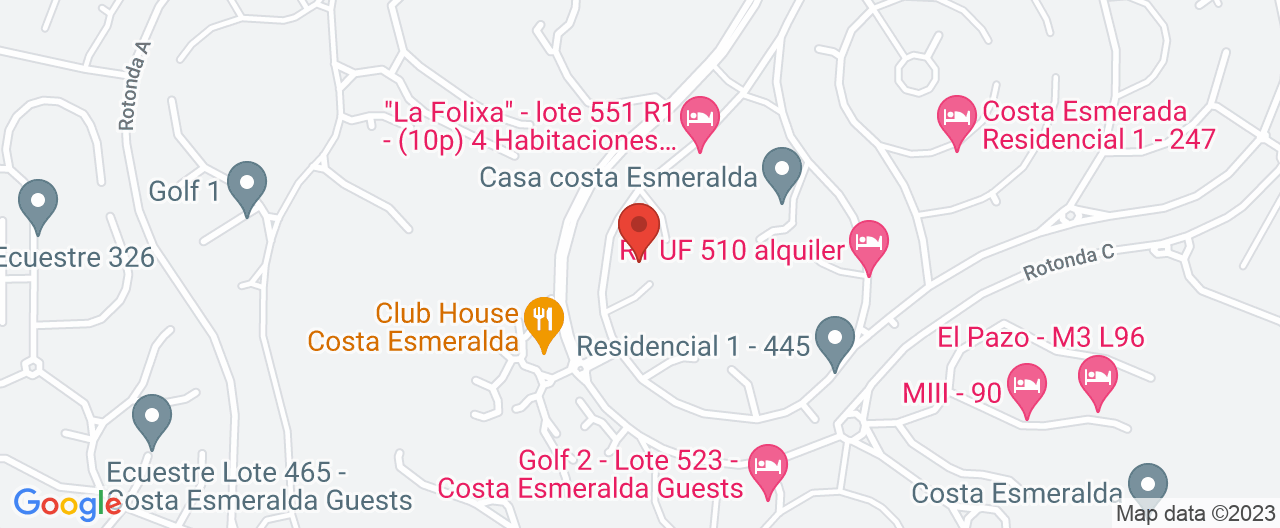
Task: Tap the Casa costa Esmeralda marker
Action: pos(782,172)
